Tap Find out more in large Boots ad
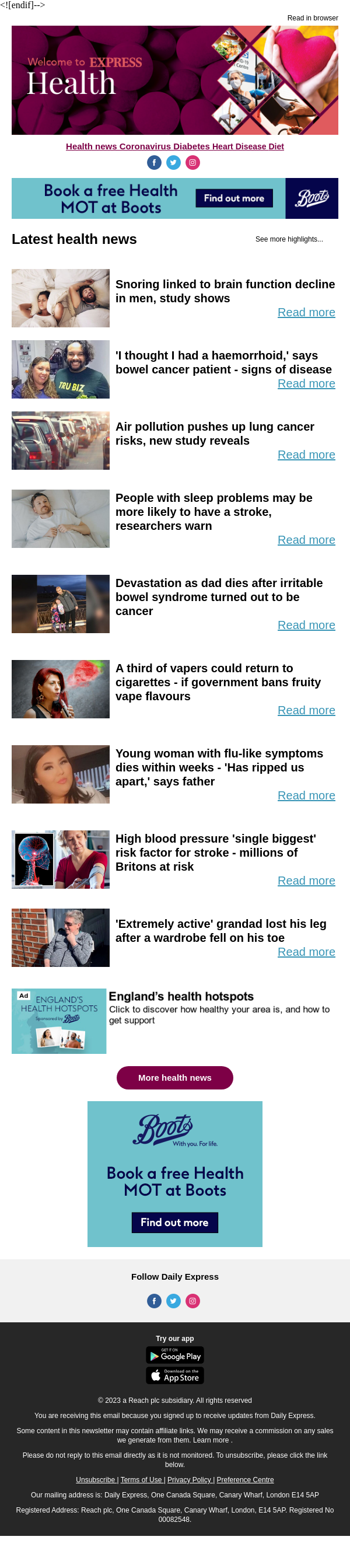 [174, 1223]
